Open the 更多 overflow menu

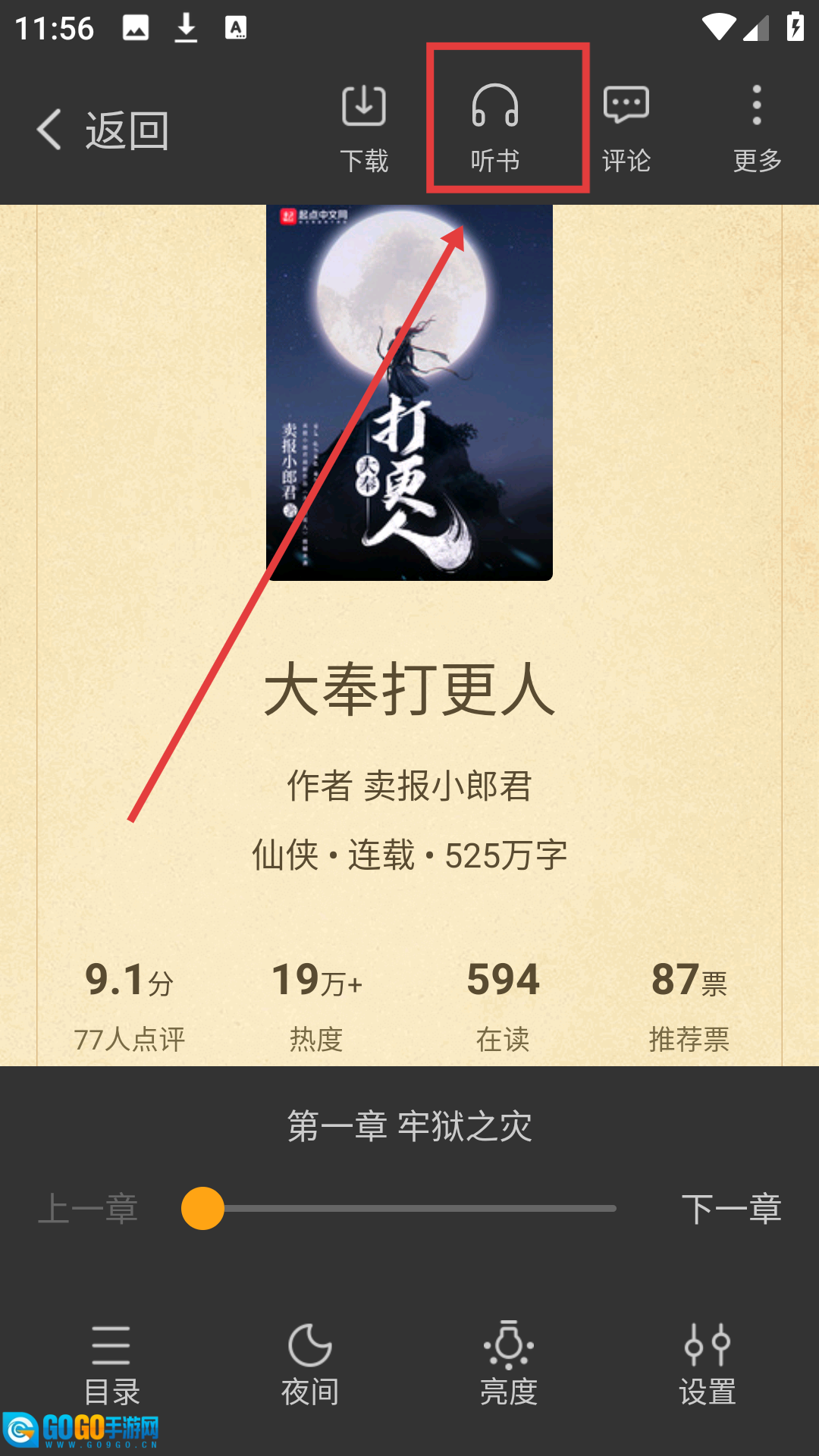point(757,127)
